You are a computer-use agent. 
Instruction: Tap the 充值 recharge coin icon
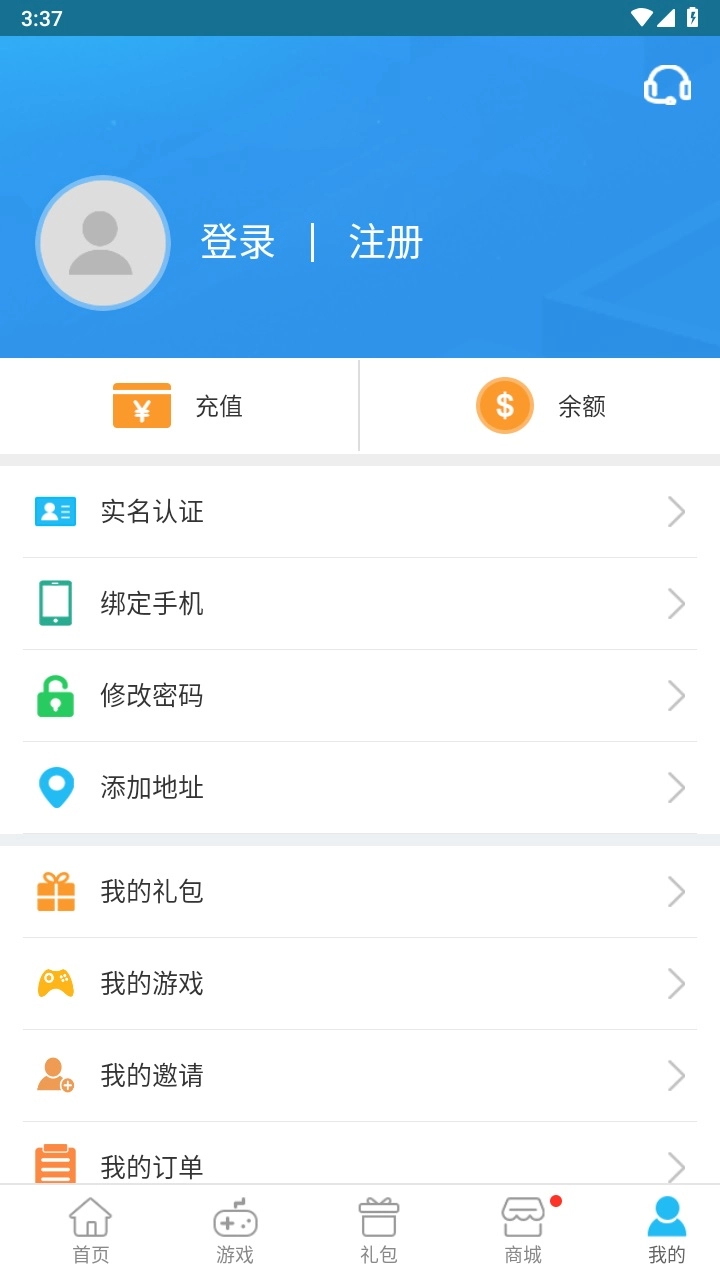141,405
